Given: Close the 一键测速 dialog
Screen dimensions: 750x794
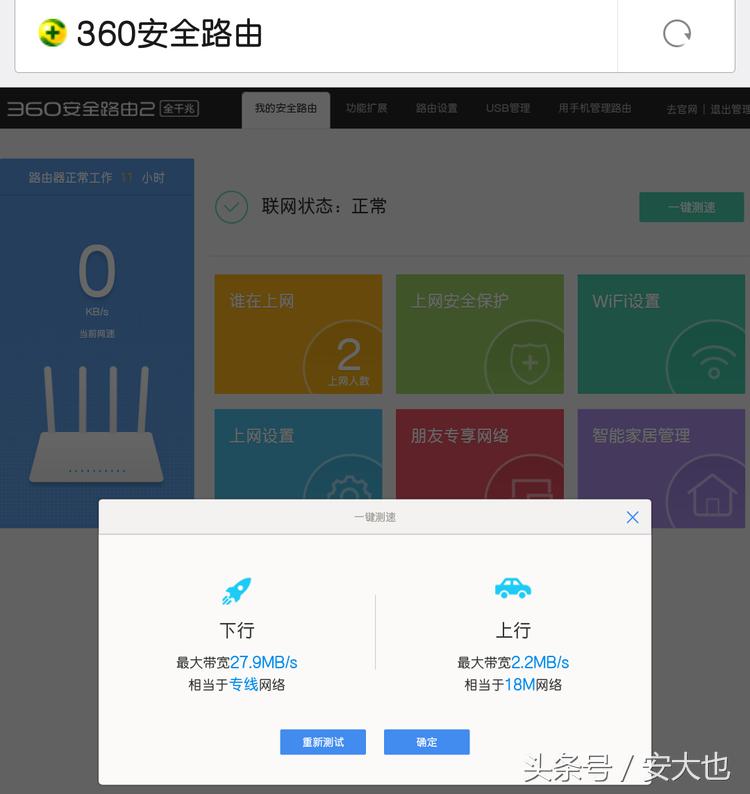Looking at the screenshot, I should pyautogui.click(x=632, y=517).
